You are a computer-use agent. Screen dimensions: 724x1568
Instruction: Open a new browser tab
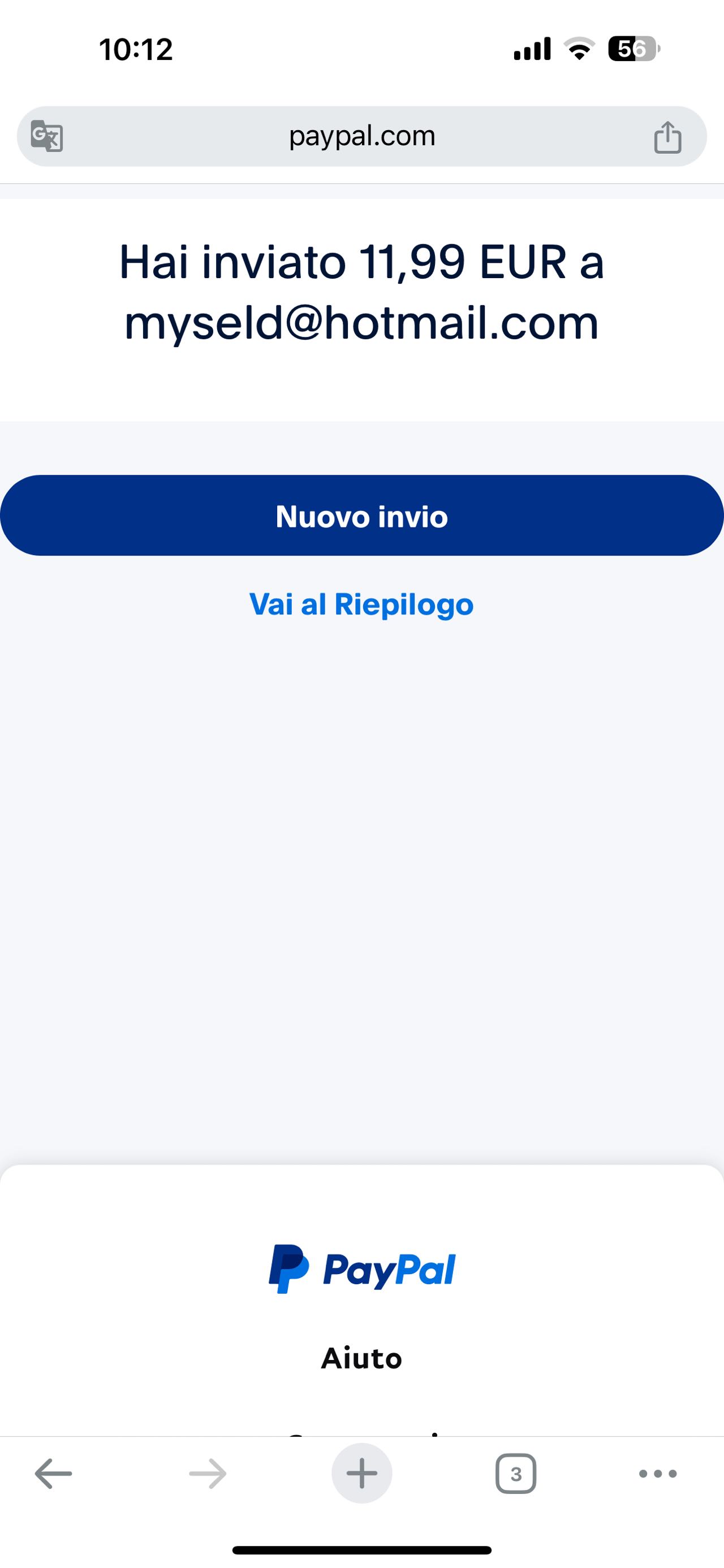pyautogui.click(x=361, y=1474)
